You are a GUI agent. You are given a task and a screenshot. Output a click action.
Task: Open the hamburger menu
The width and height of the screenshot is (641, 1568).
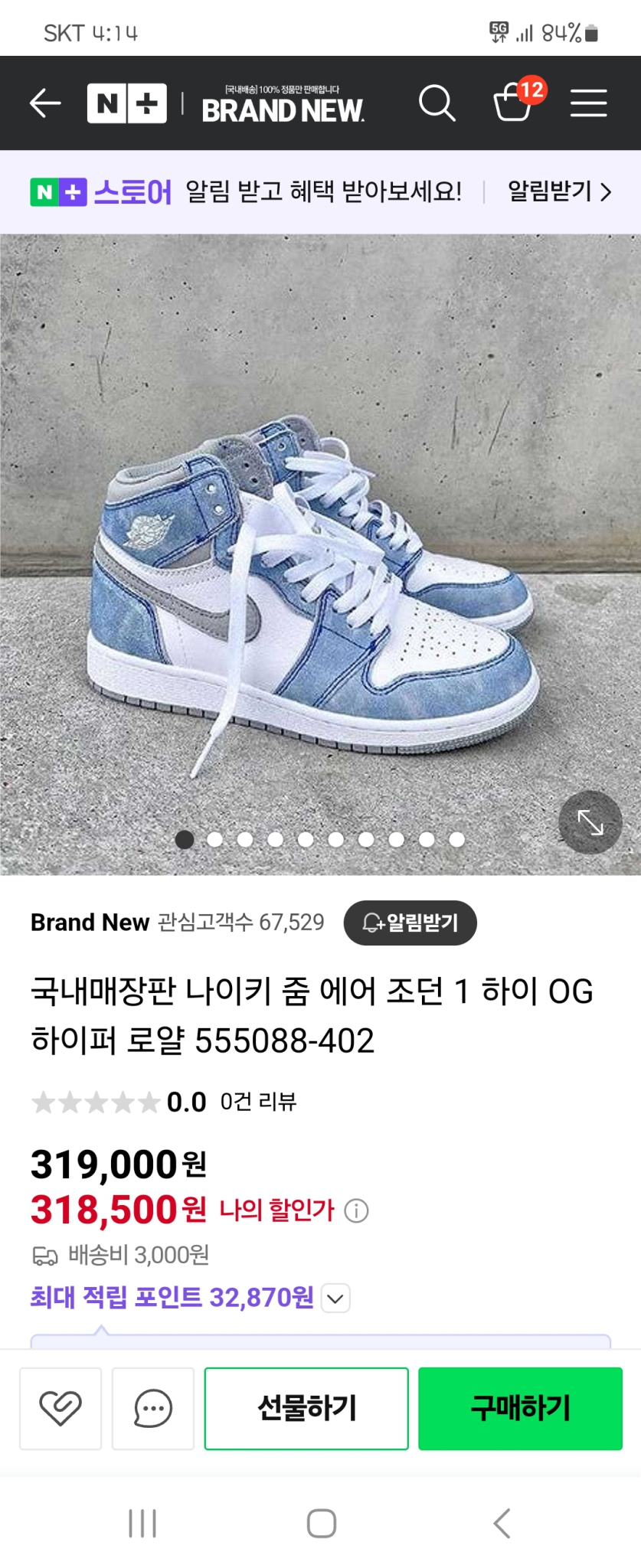(x=589, y=103)
